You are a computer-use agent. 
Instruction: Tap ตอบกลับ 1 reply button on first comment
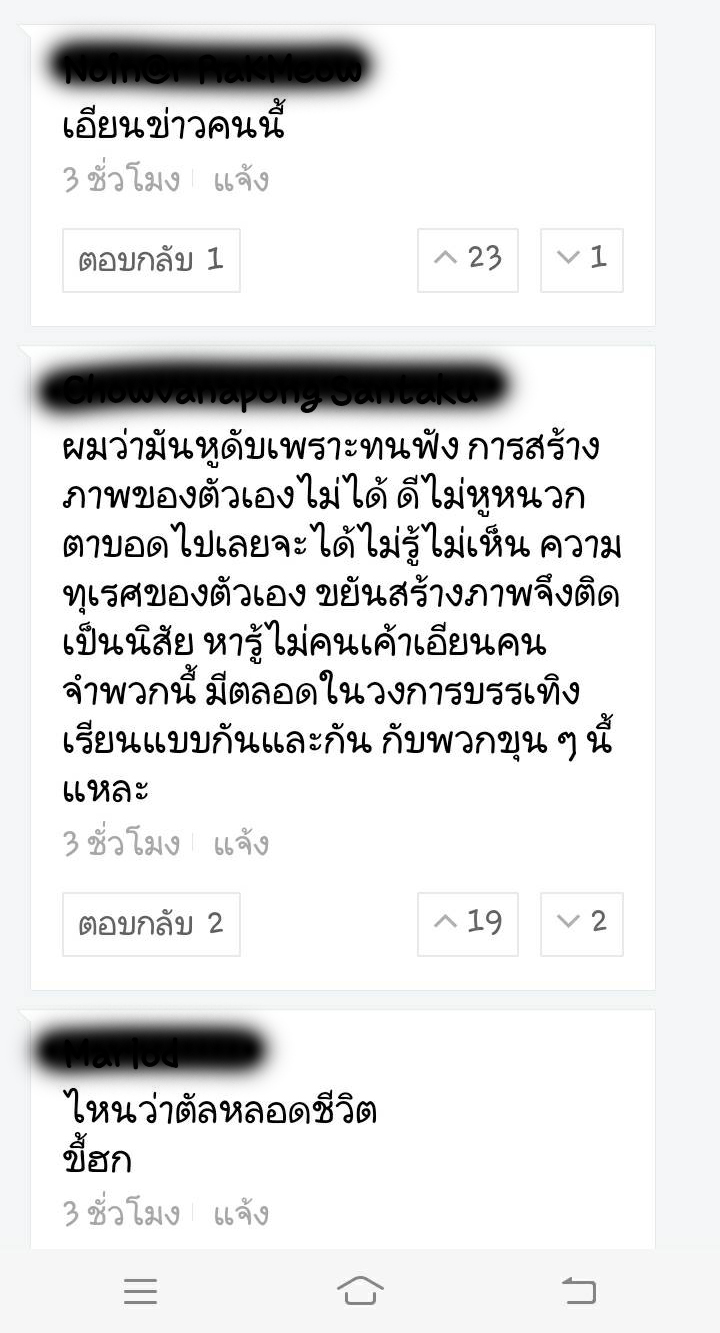pyautogui.click(x=151, y=260)
